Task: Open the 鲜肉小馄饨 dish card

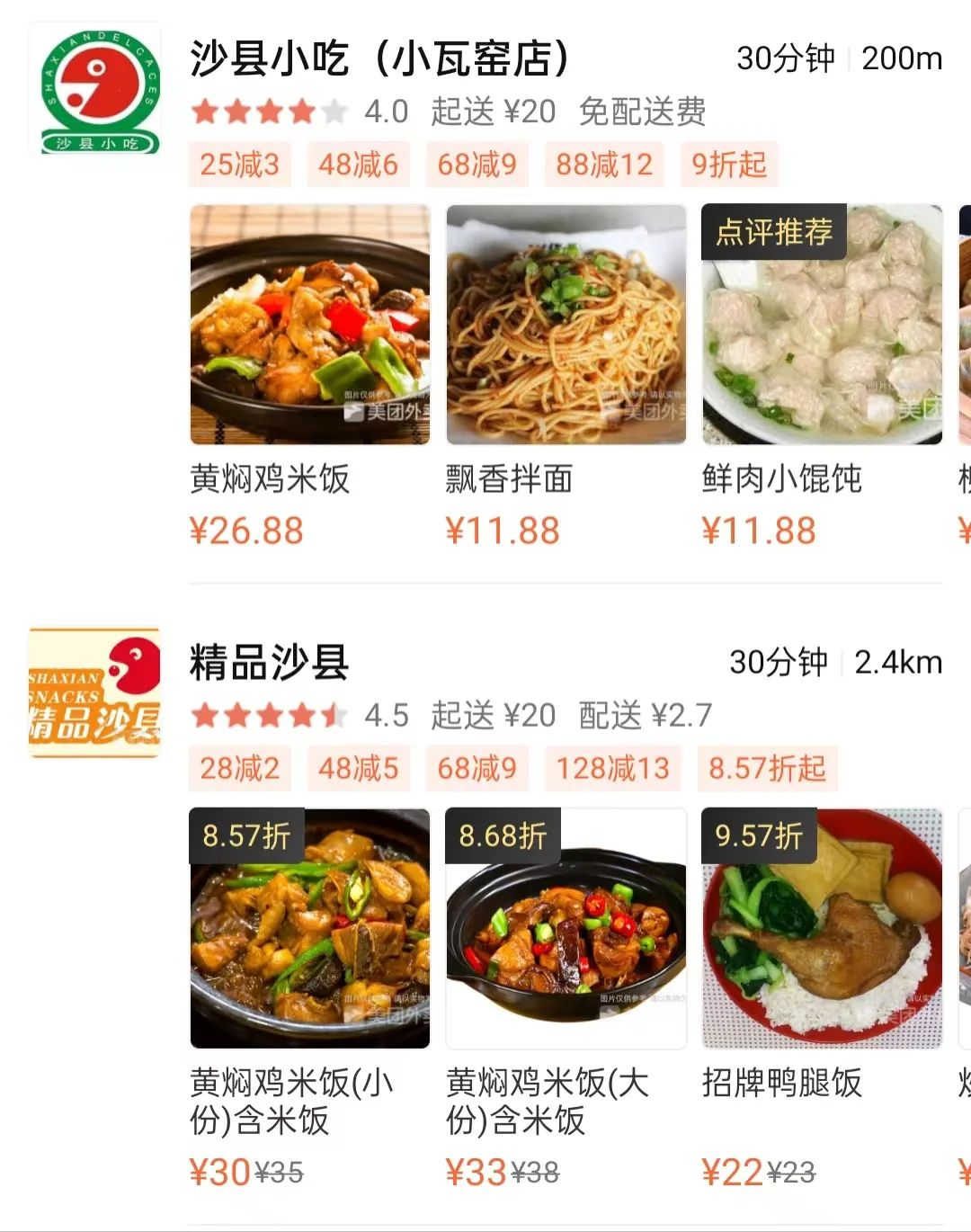Action: coord(822,325)
